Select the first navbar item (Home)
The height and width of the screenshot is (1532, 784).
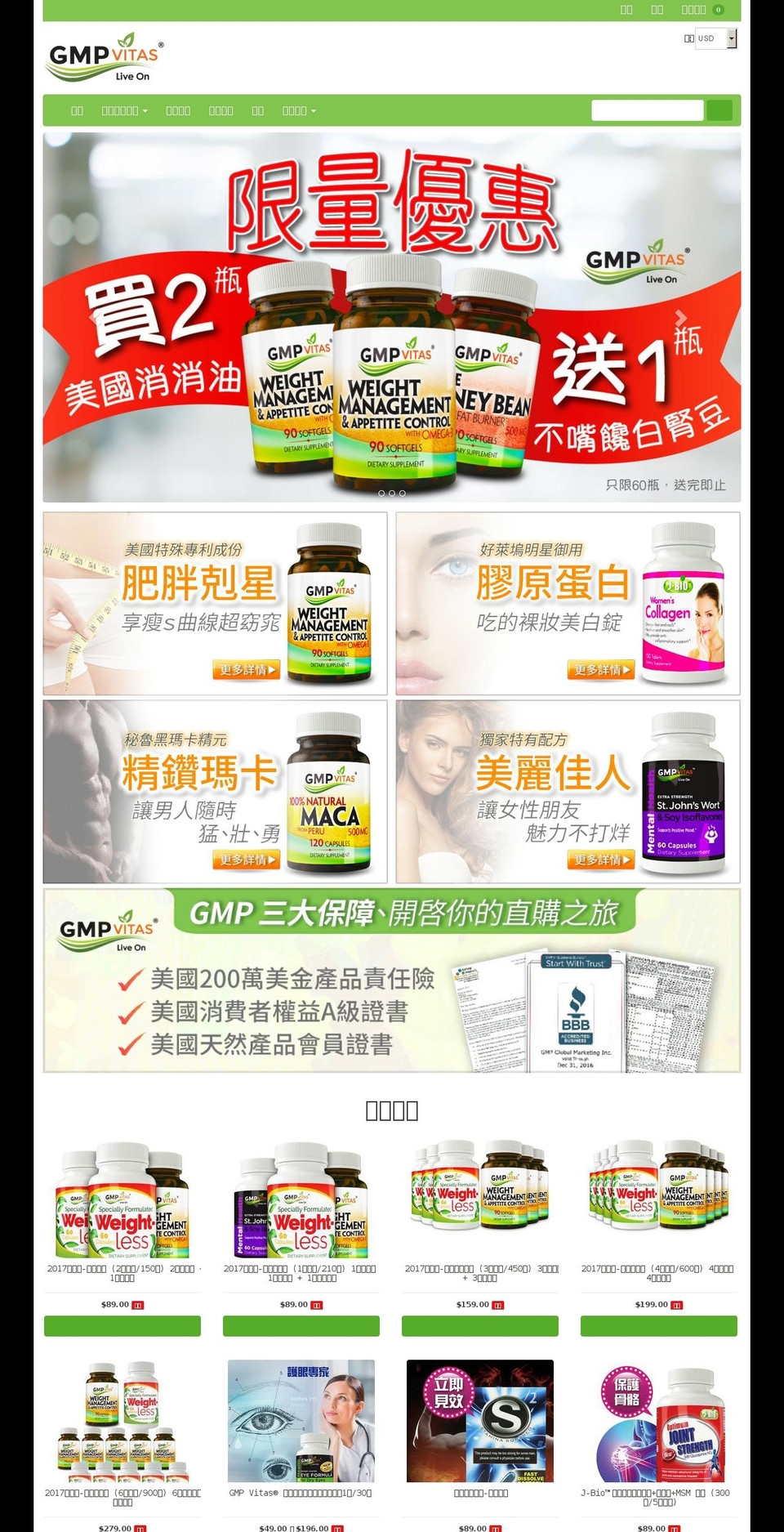(x=78, y=110)
